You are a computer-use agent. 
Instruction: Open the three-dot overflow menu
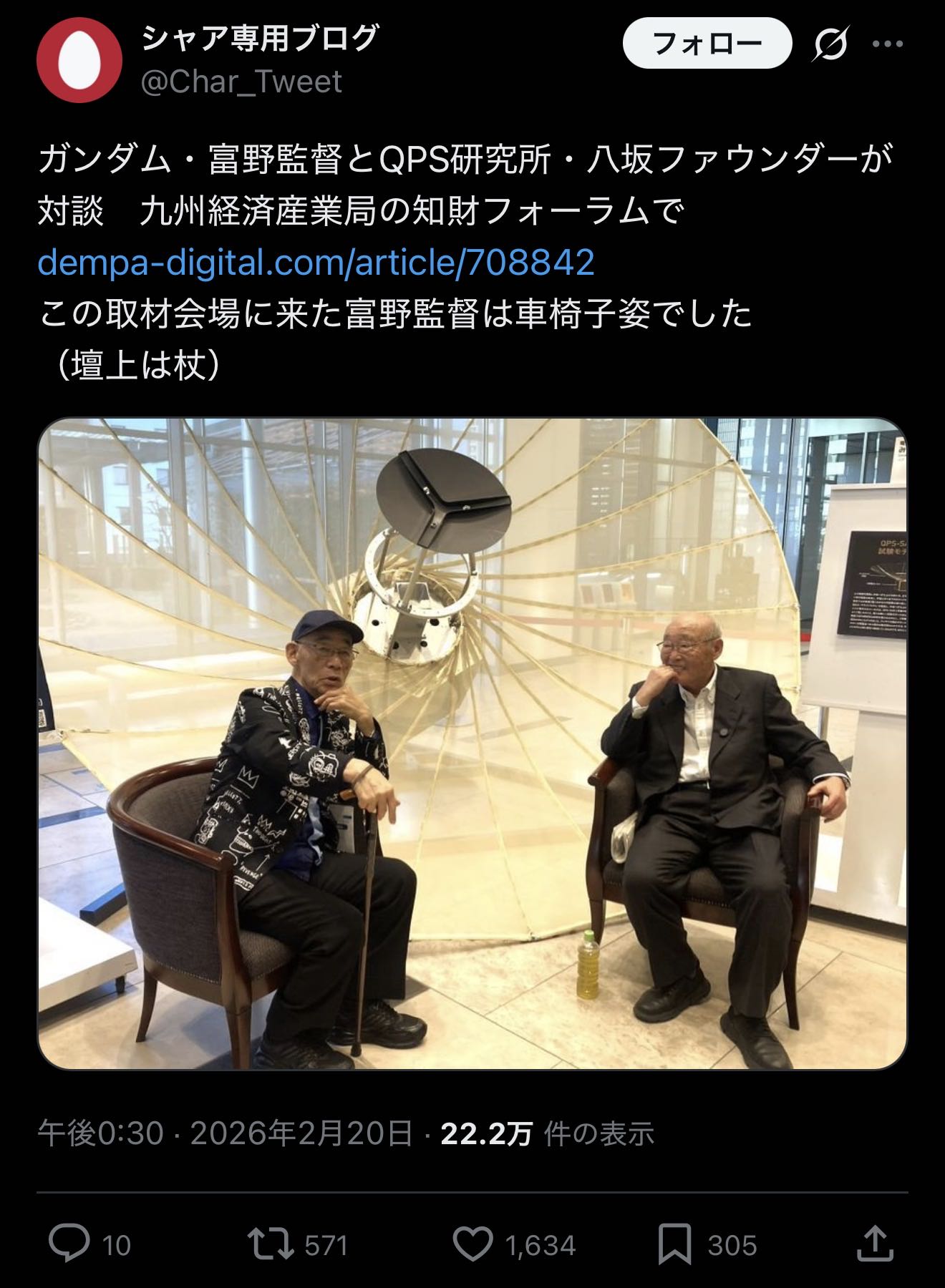[888, 44]
